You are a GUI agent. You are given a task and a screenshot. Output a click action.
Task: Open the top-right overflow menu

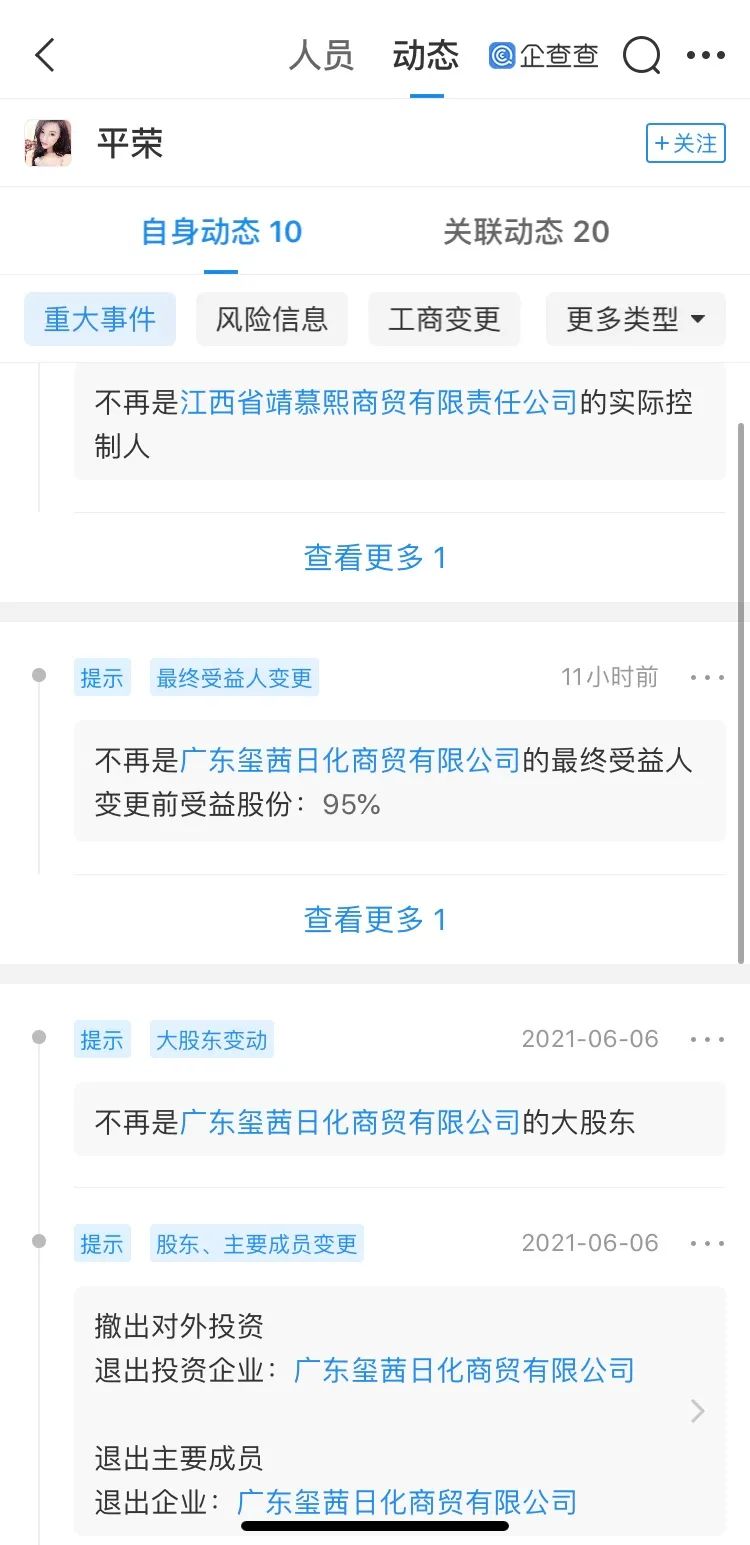706,55
